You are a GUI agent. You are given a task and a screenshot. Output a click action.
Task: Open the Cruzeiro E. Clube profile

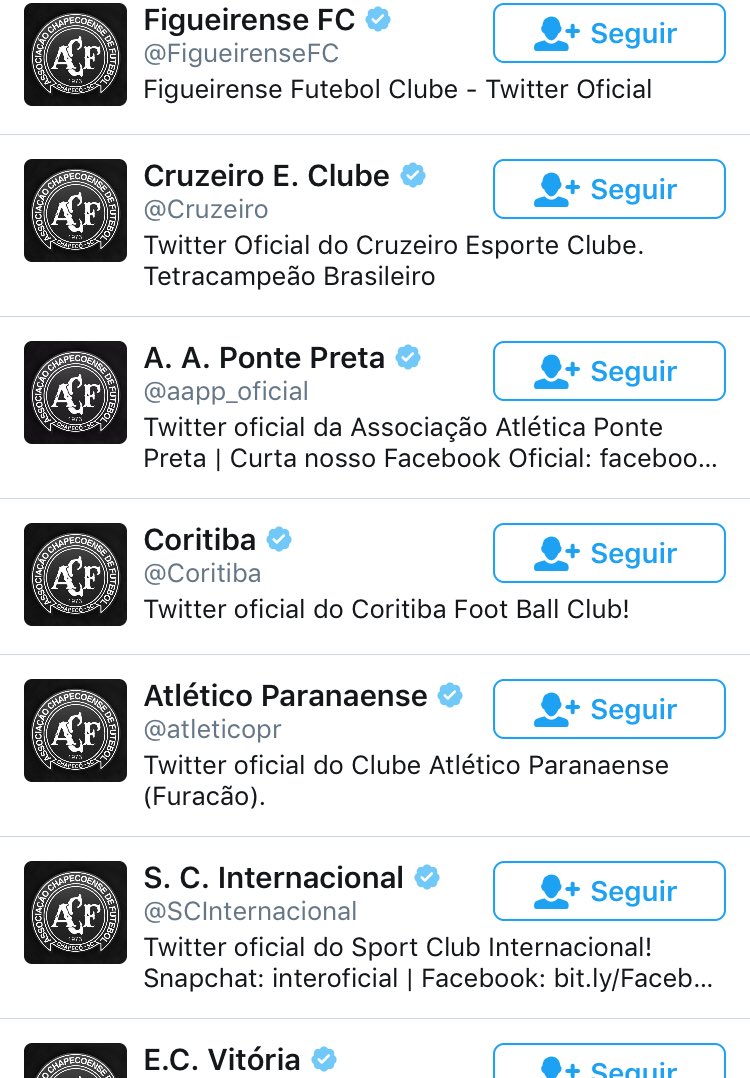coord(266,176)
